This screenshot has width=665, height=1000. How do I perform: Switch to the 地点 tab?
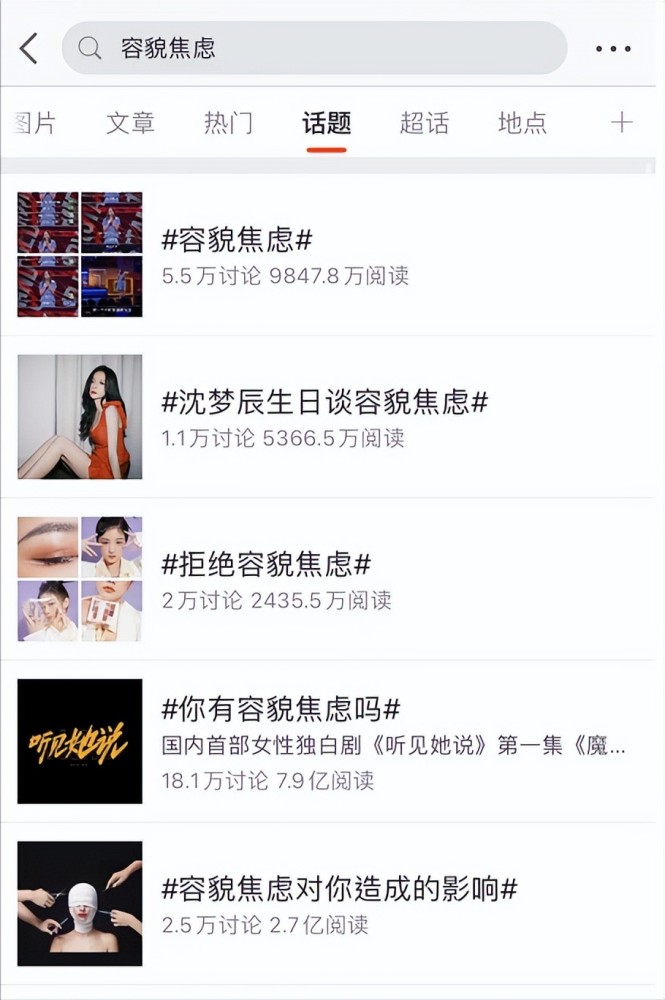[522, 123]
